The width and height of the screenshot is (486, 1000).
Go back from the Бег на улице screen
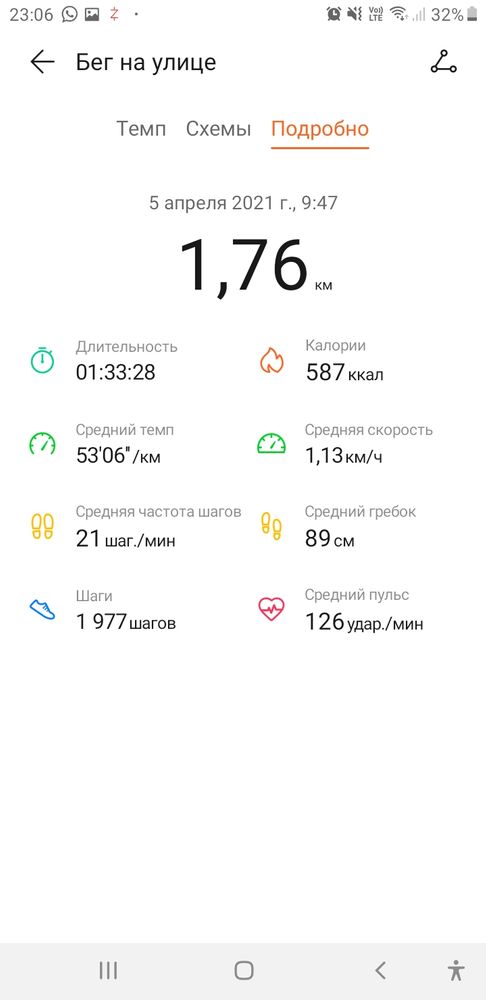click(42, 62)
